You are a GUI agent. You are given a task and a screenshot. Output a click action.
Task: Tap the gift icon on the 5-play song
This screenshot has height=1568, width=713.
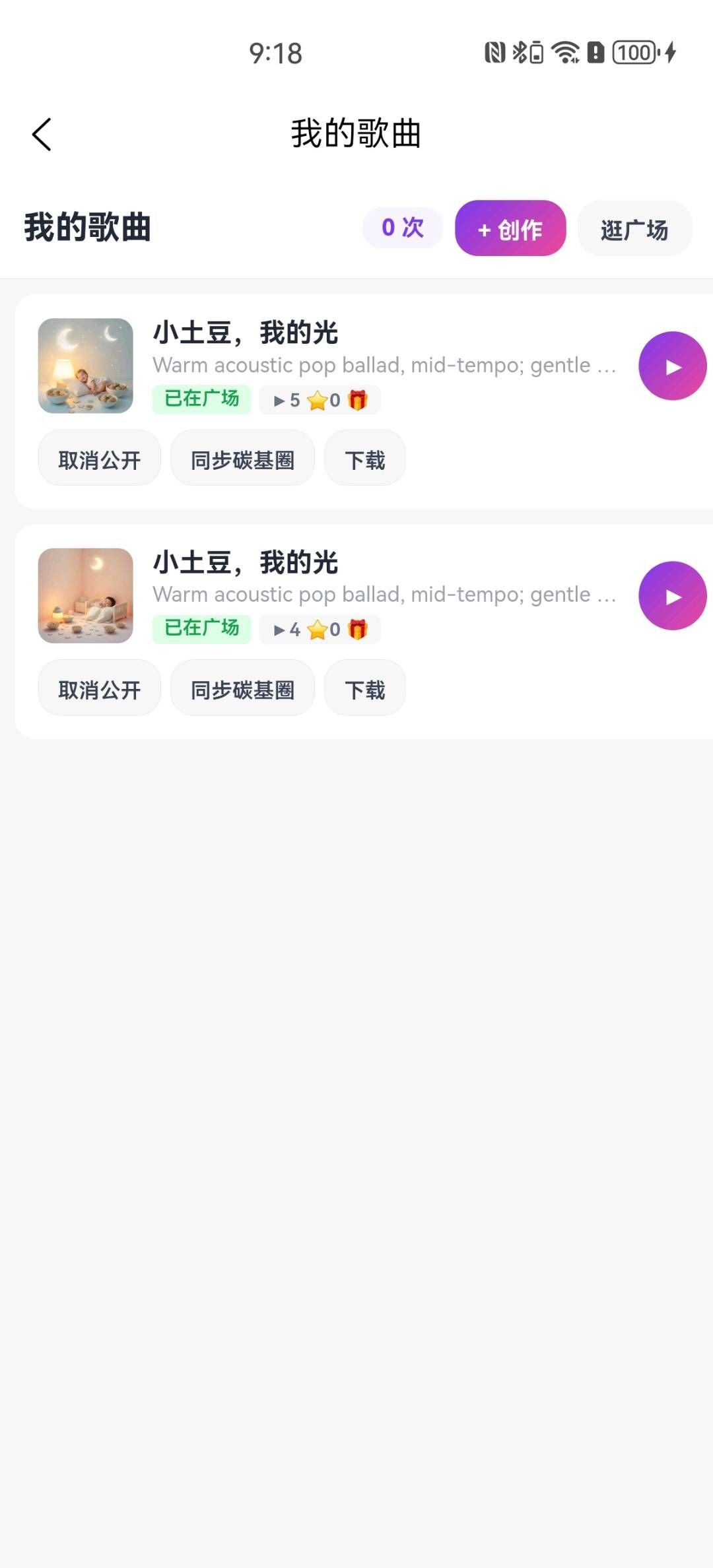358,400
